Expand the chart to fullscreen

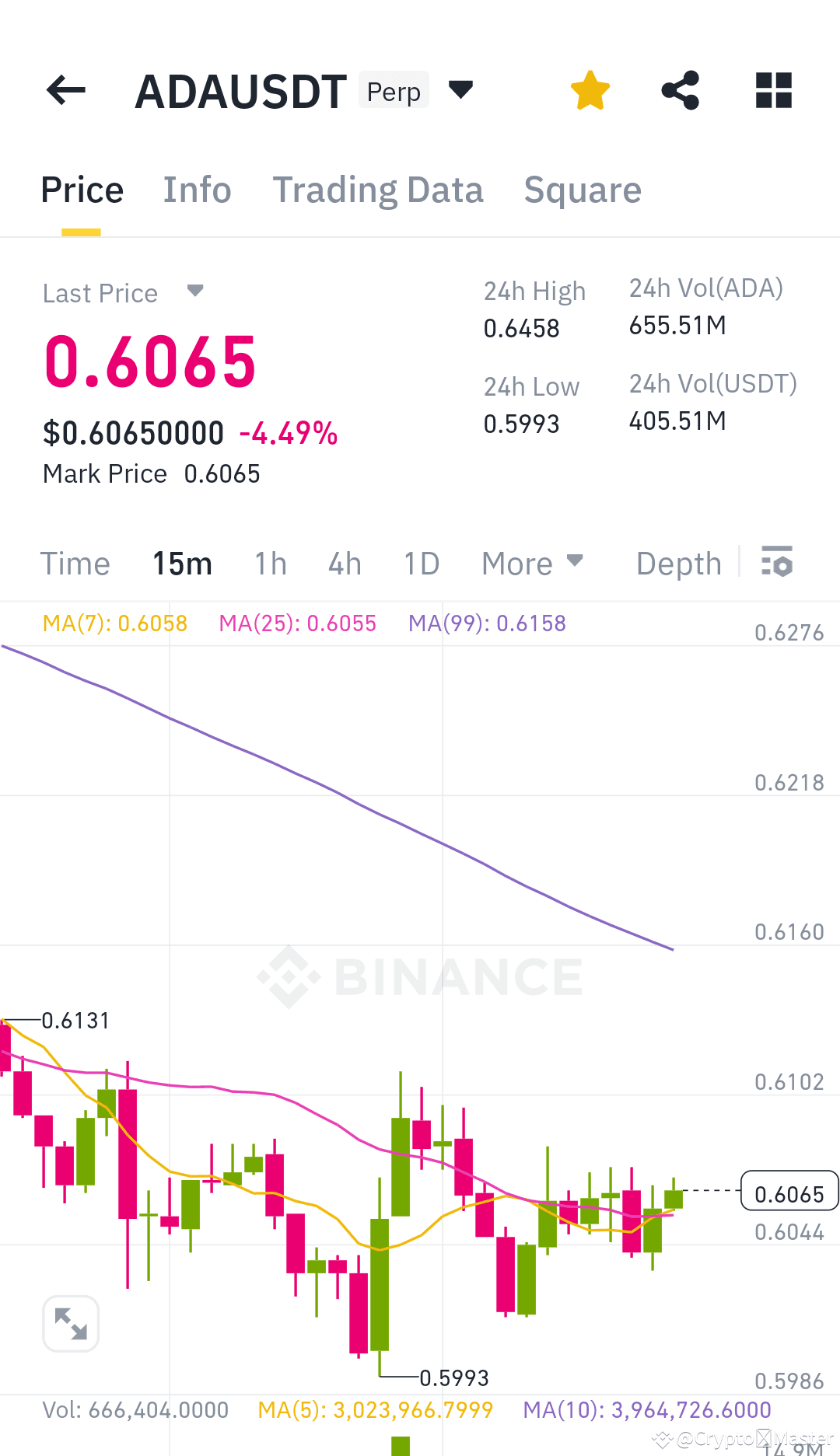click(x=70, y=1324)
